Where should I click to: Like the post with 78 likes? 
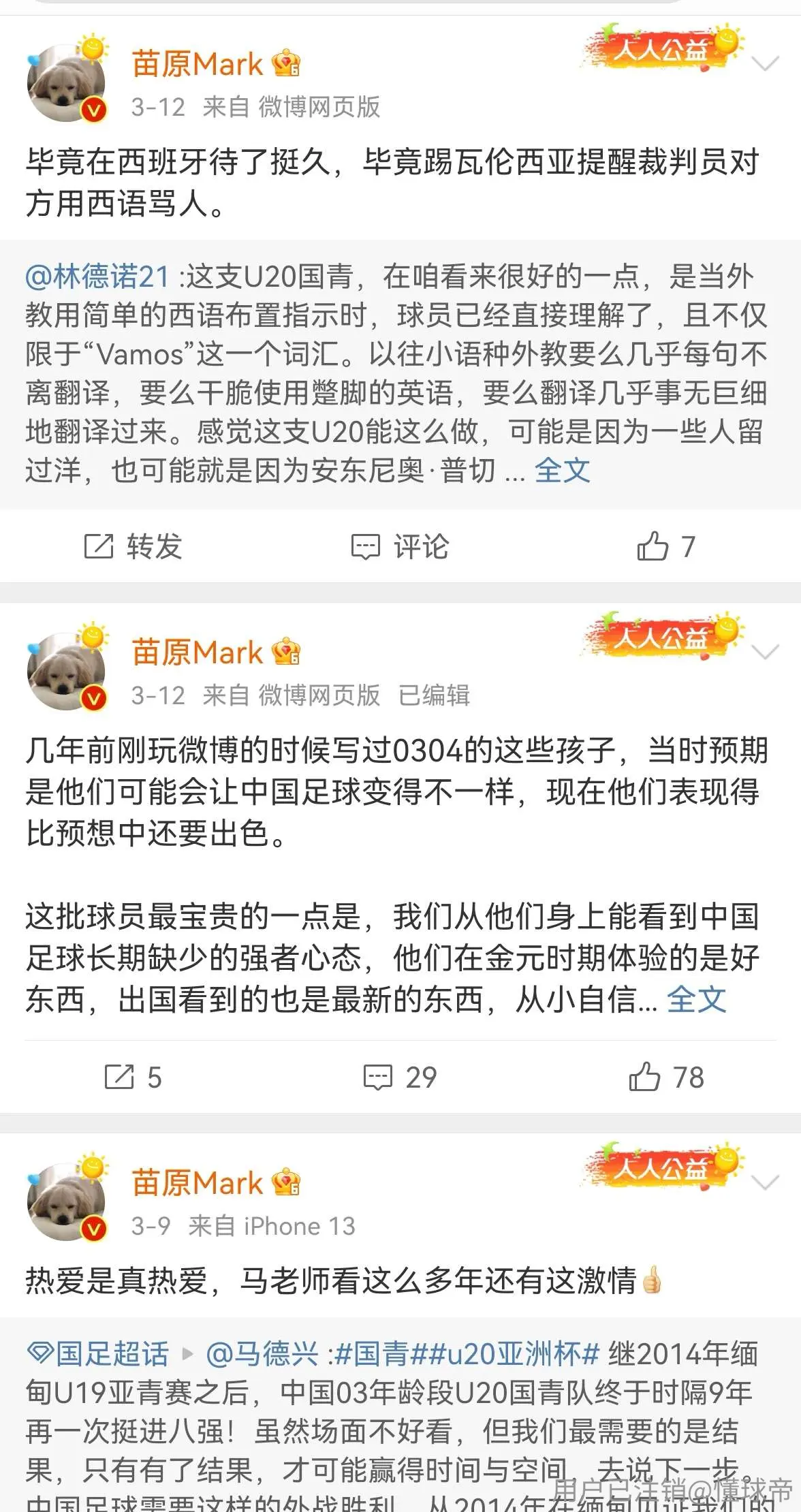(666, 1077)
